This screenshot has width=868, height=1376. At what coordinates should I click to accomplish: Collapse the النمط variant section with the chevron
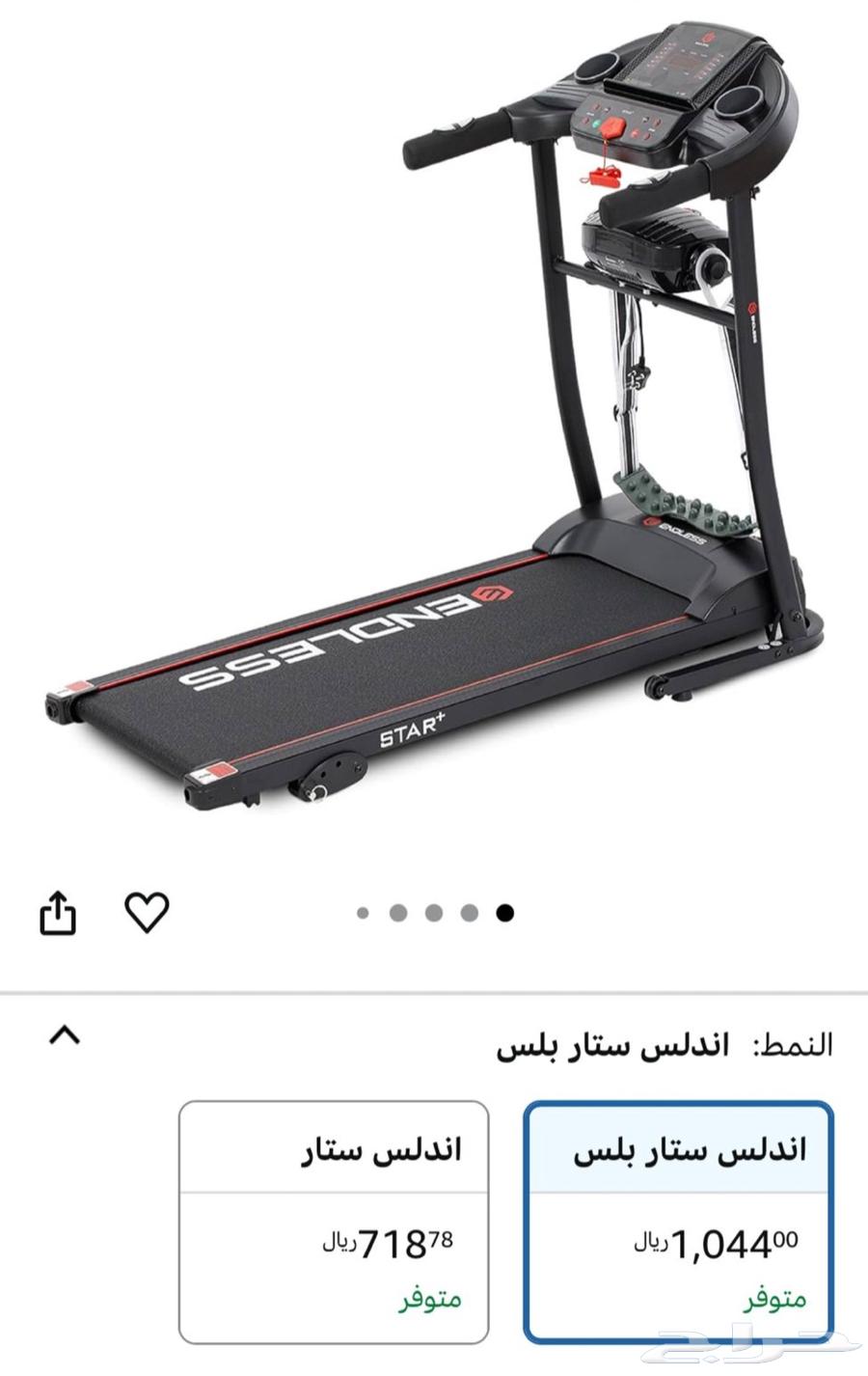[x=66, y=1036]
